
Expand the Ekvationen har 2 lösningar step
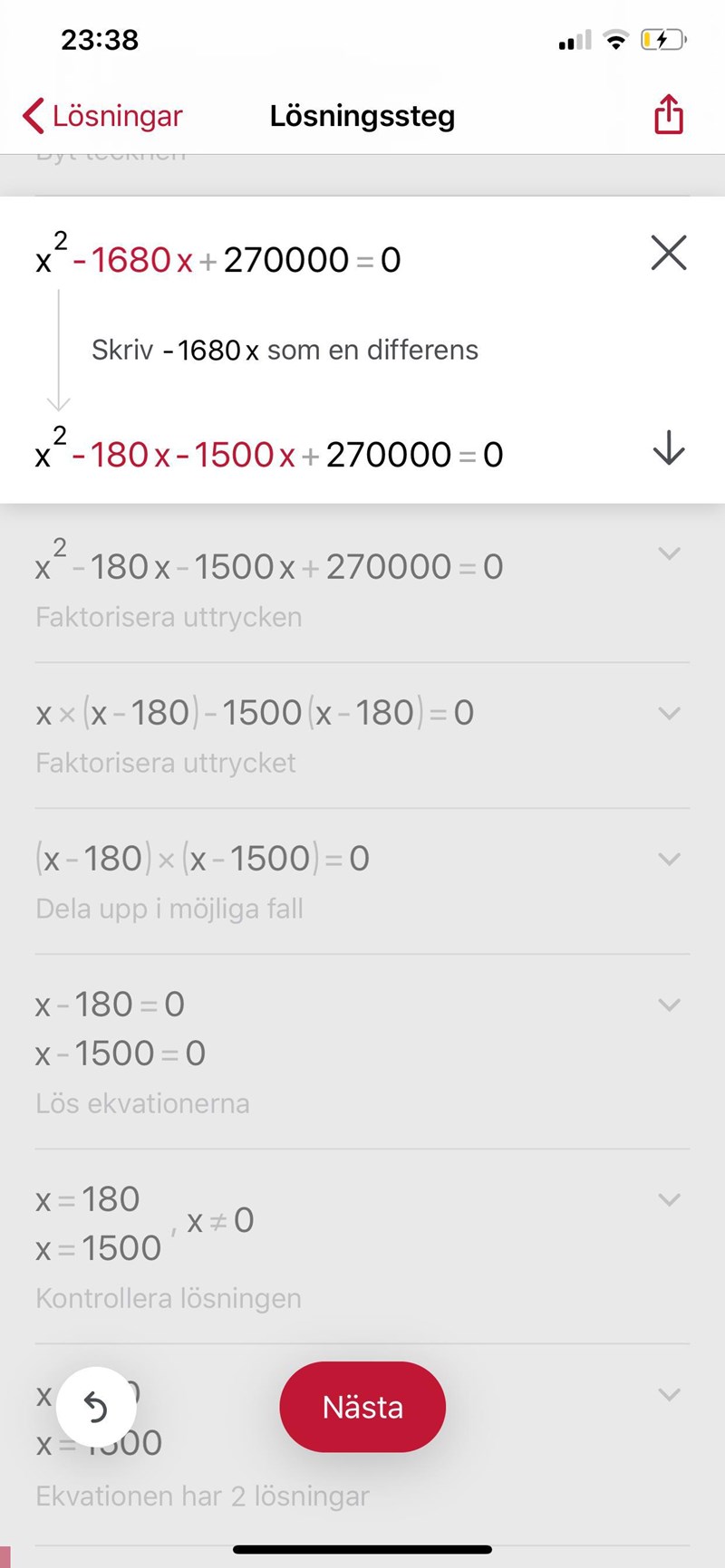[669, 1395]
